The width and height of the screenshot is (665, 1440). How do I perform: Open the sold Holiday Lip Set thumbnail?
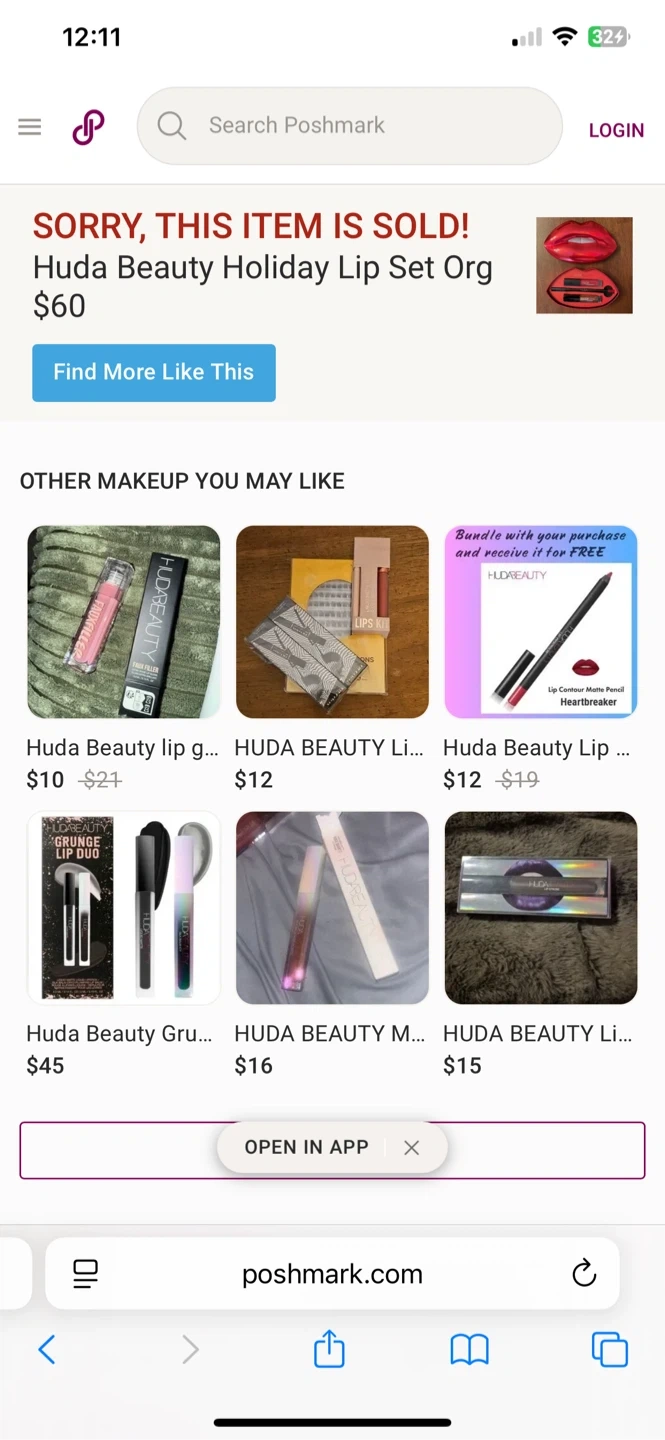pos(584,265)
